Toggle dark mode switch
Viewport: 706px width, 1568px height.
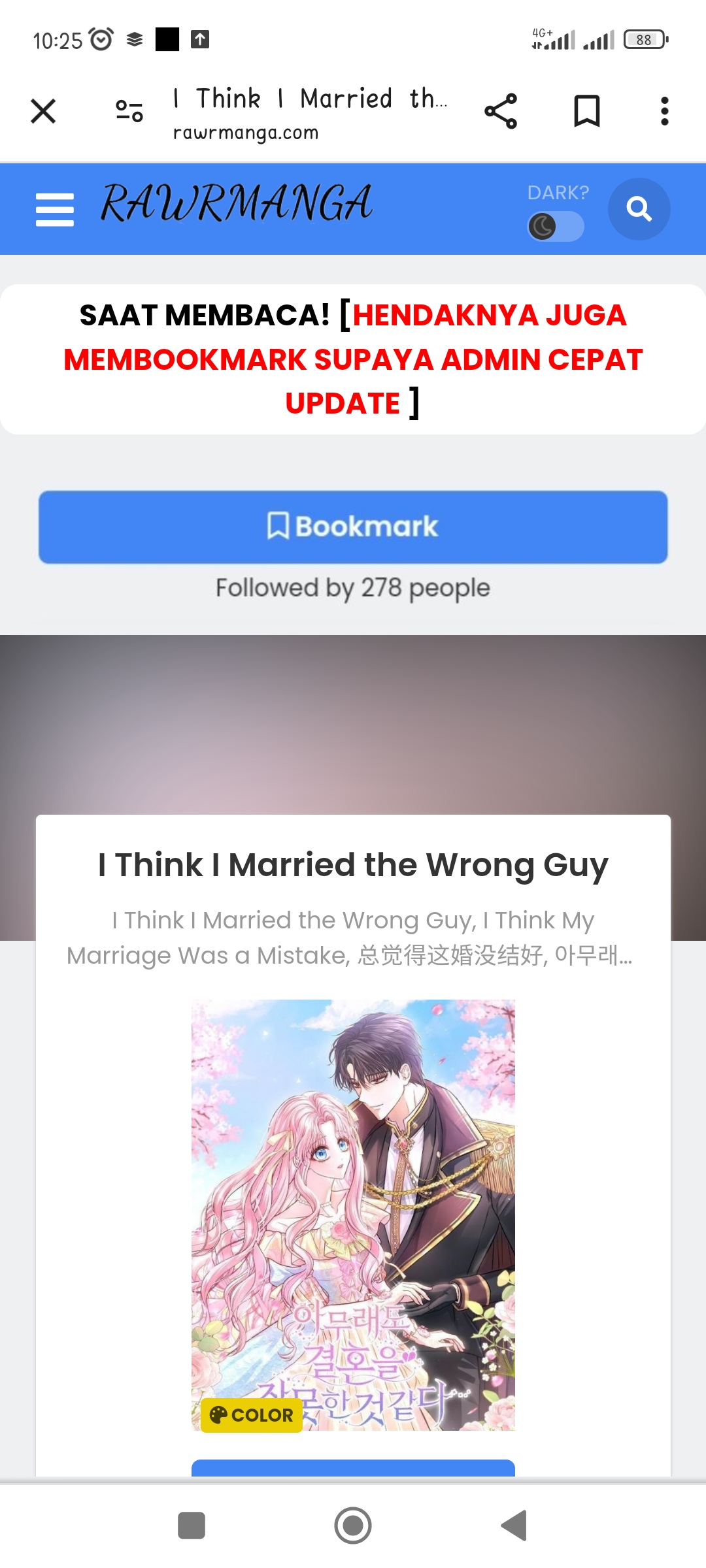[556, 227]
